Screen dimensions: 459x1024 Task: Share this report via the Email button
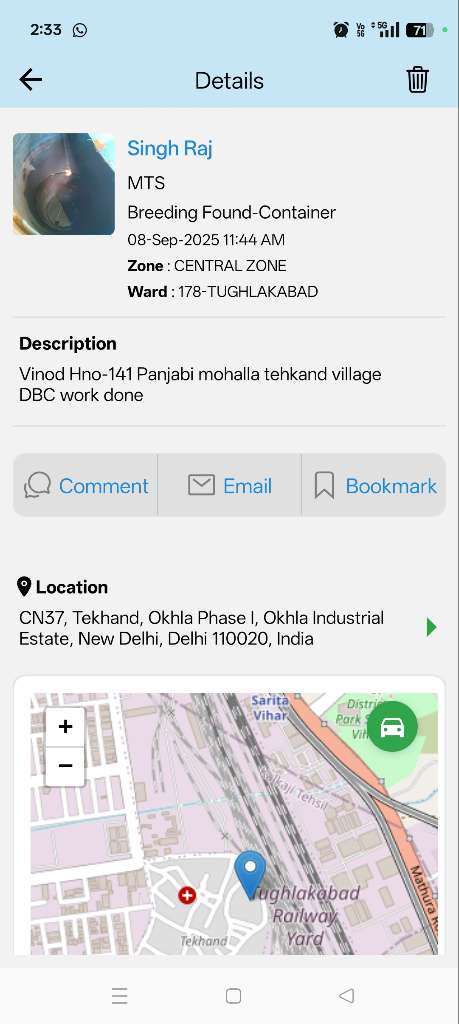coord(230,486)
